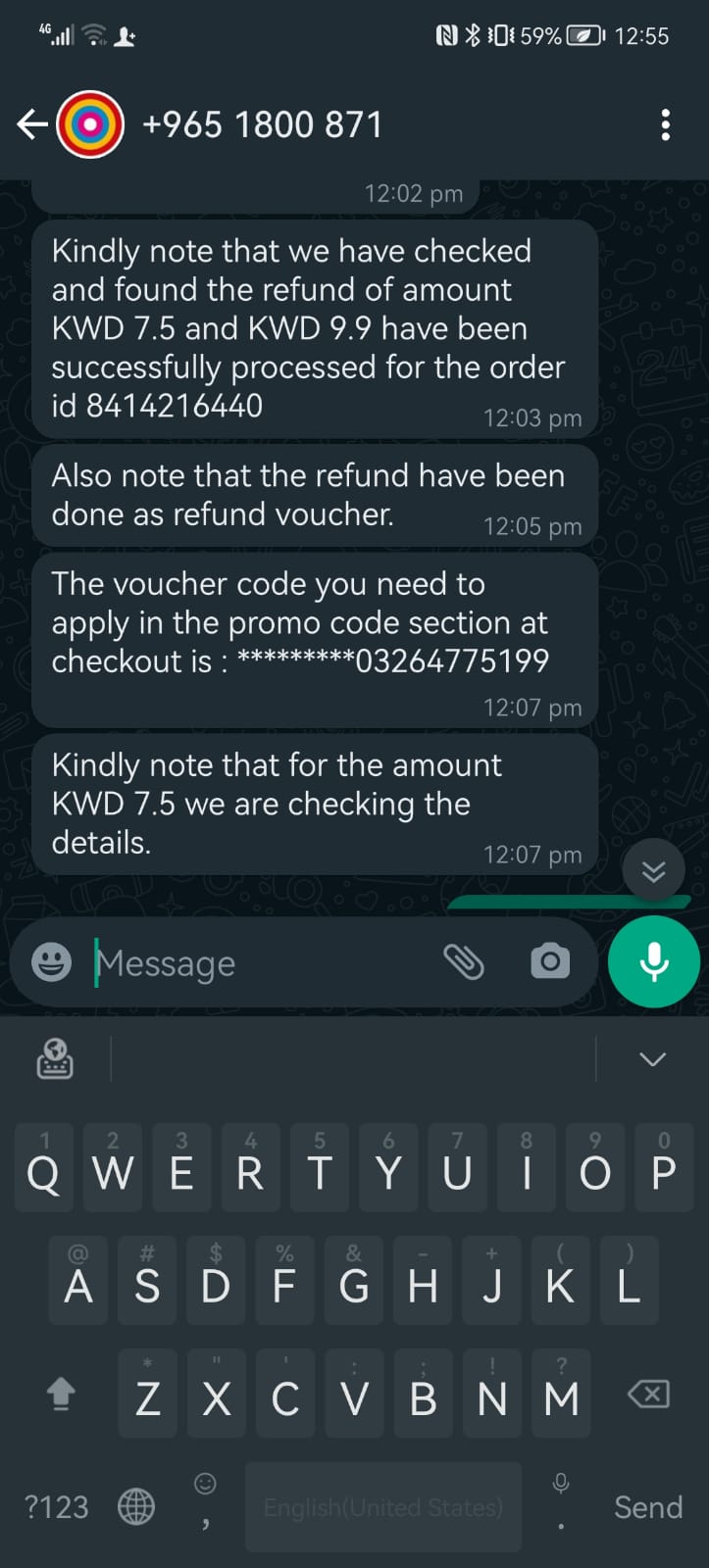Open contact info for +965 1800 871
Image resolution: width=709 pixels, height=1568 pixels.
click(x=262, y=124)
